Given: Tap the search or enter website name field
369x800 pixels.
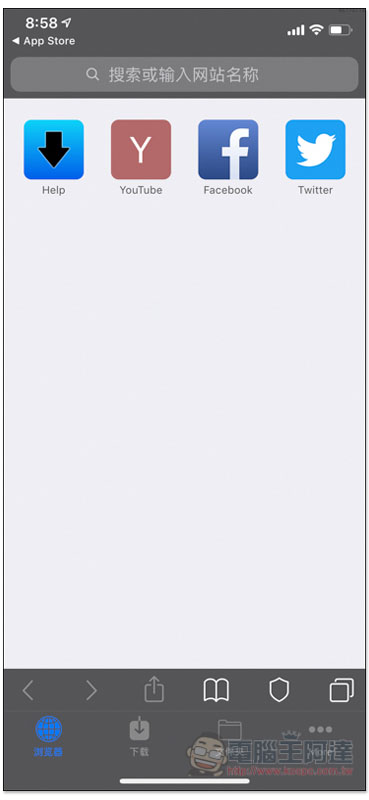Looking at the screenshot, I should click(184, 74).
